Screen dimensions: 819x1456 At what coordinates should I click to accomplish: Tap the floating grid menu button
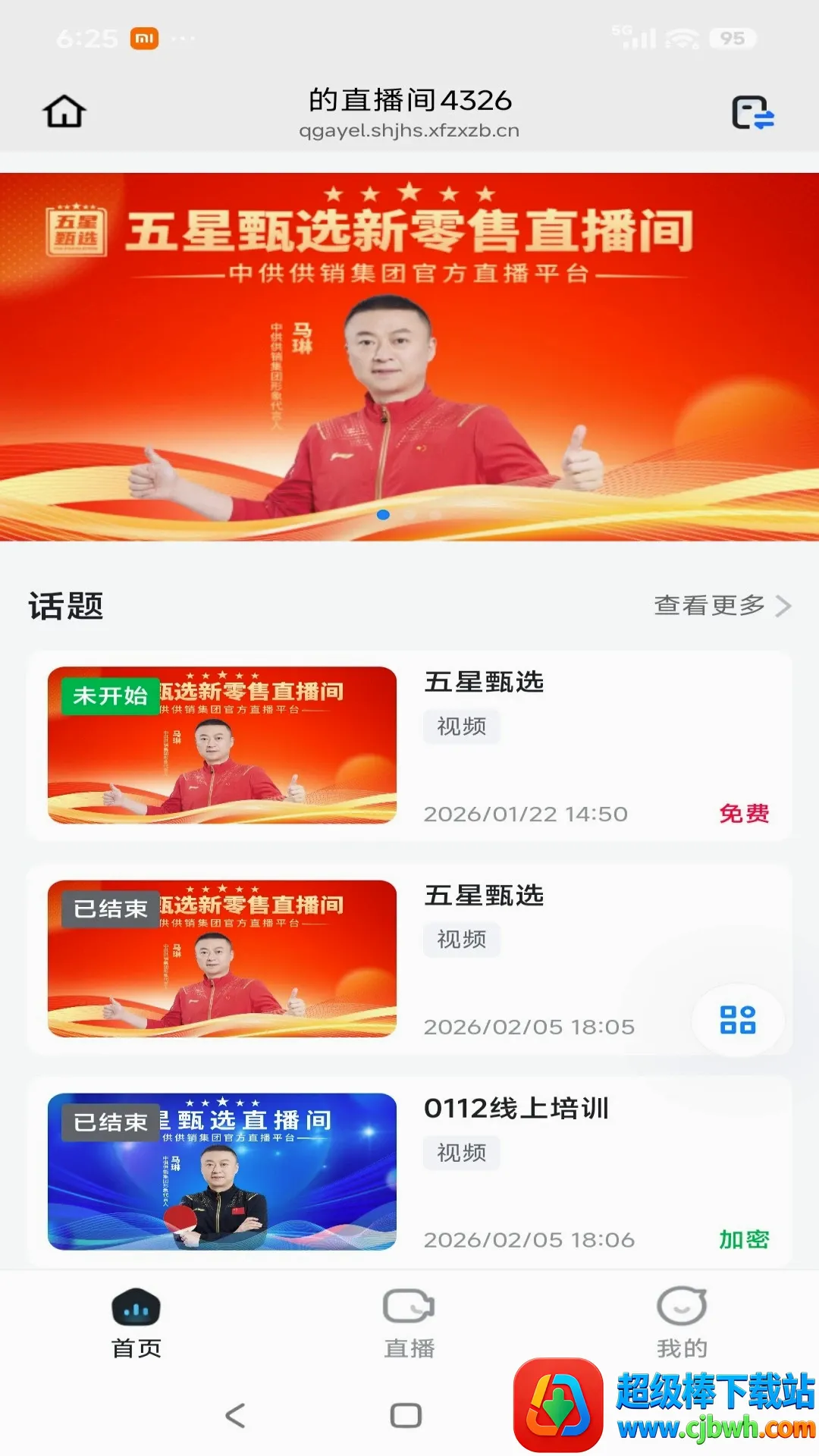pos(738,1020)
